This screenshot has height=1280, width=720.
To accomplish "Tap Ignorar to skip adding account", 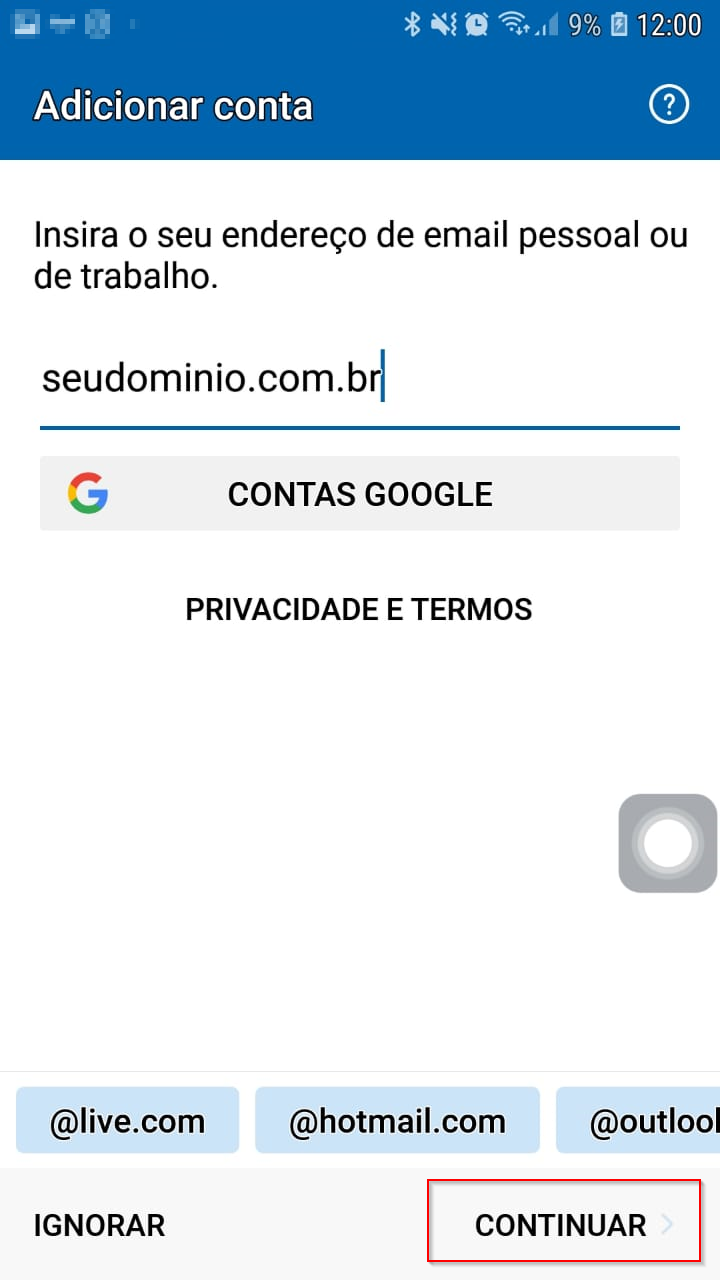I will click(99, 1225).
